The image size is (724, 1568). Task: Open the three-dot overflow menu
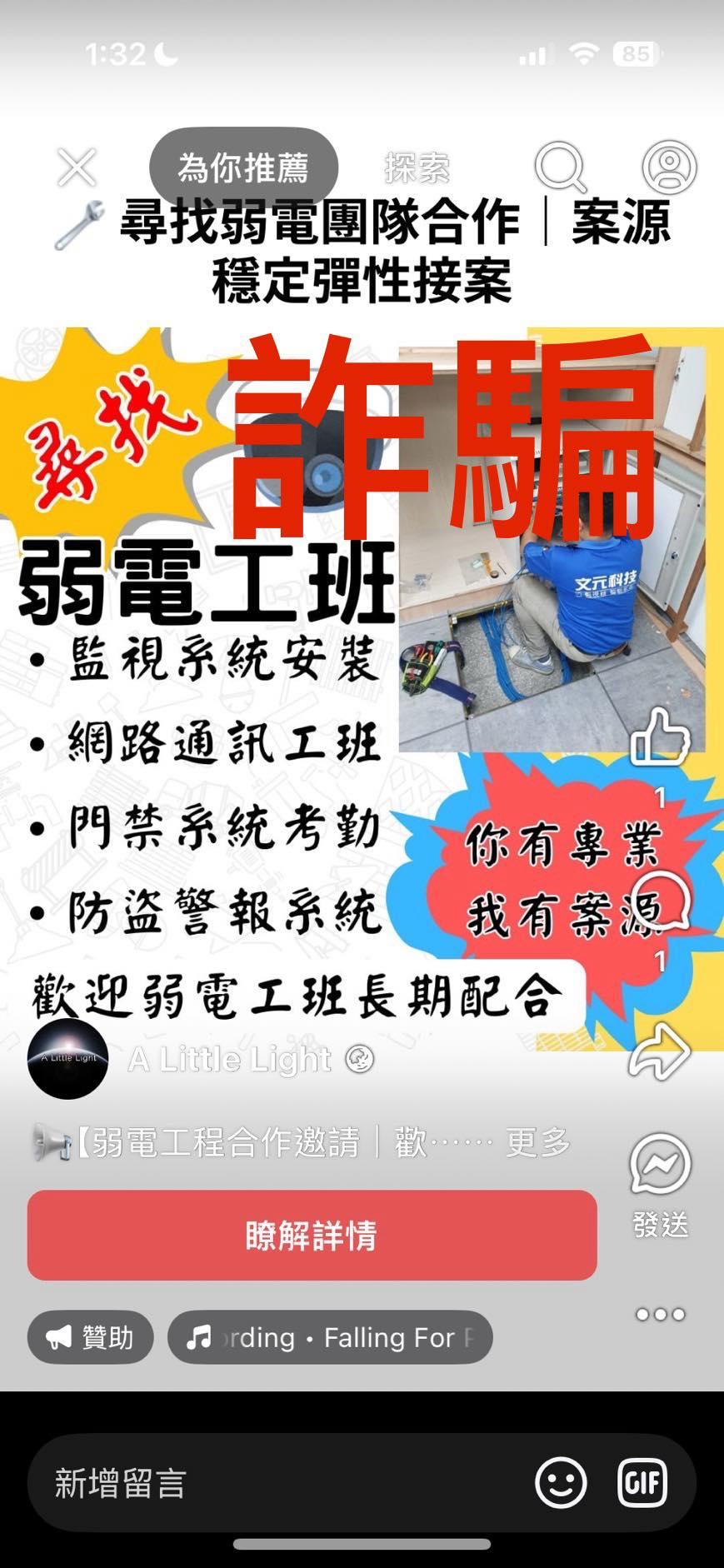point(660,1315)
